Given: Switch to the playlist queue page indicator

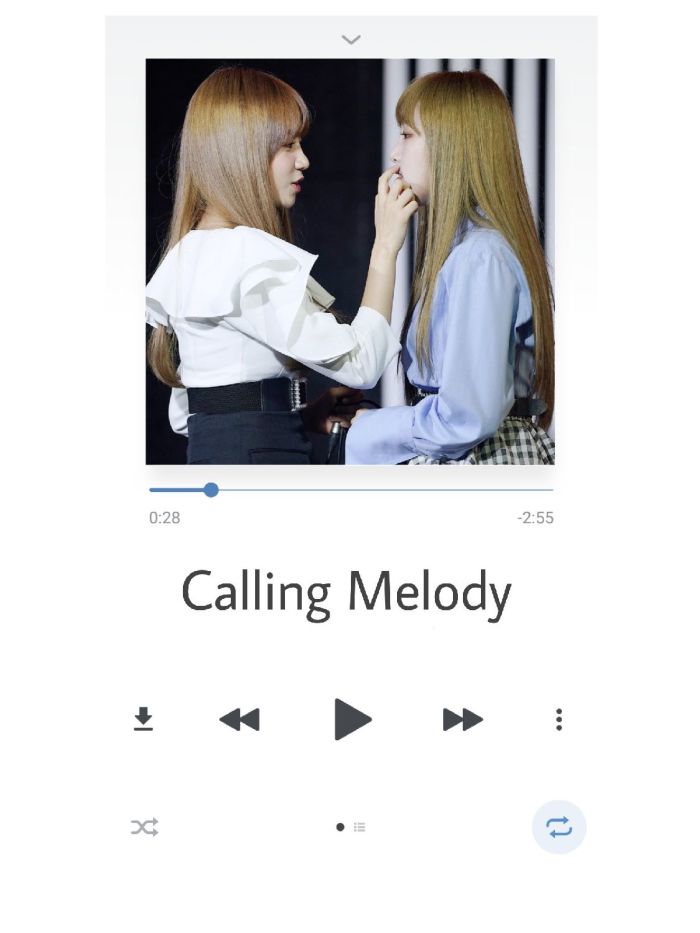Looking at the screenshot, I should (360, 827).
